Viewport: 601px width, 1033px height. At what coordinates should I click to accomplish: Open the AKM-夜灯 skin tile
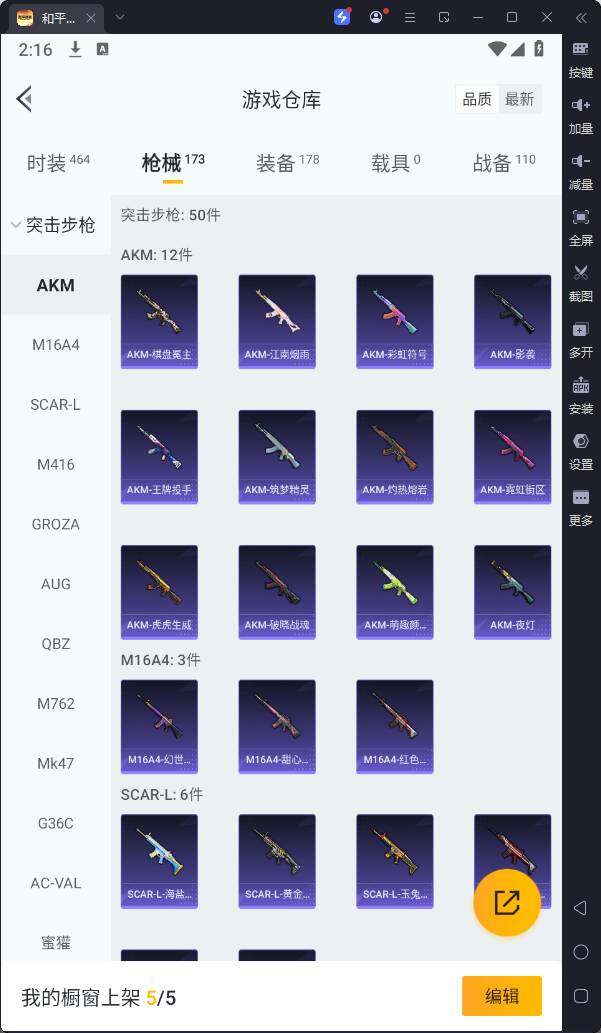tap(512, 591)
